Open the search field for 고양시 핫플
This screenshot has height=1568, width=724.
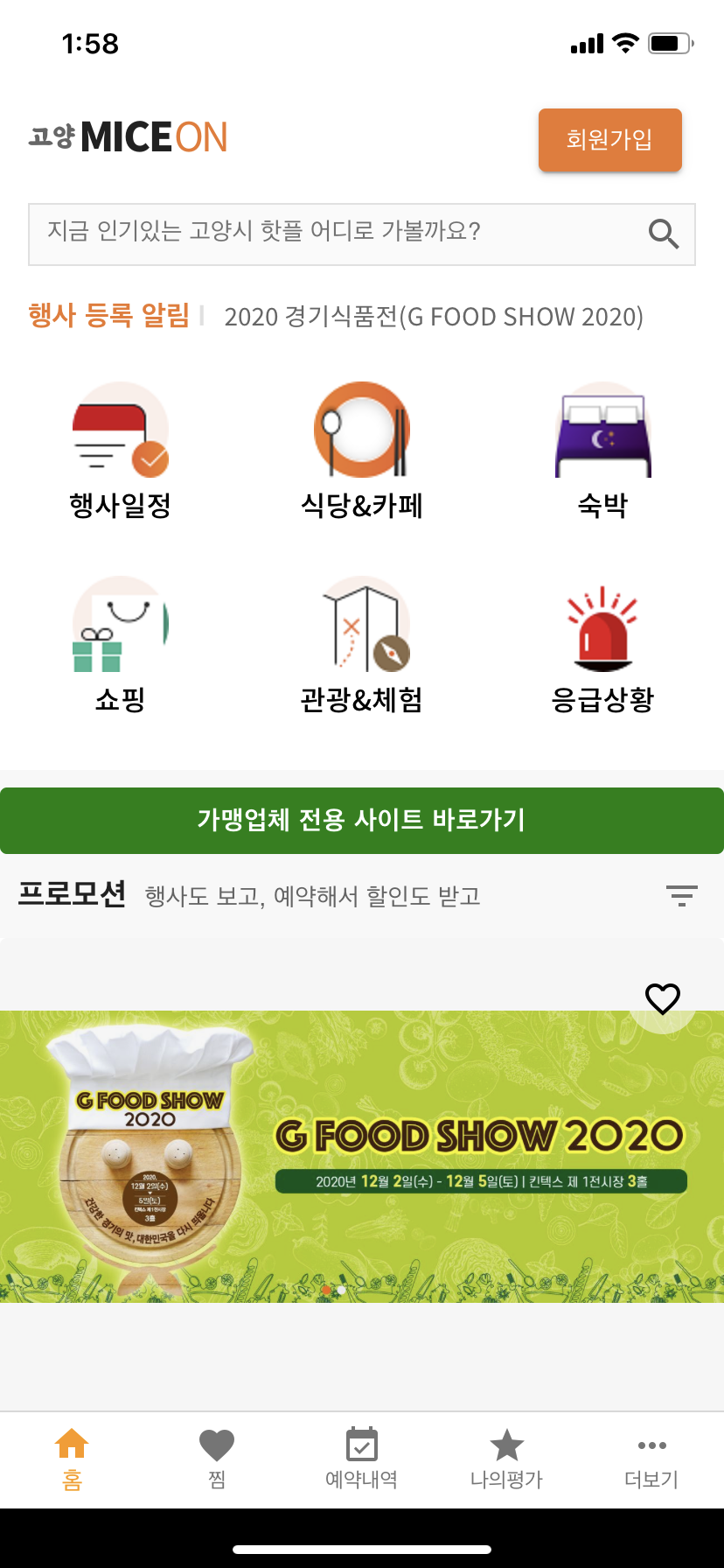pos(362,234)
